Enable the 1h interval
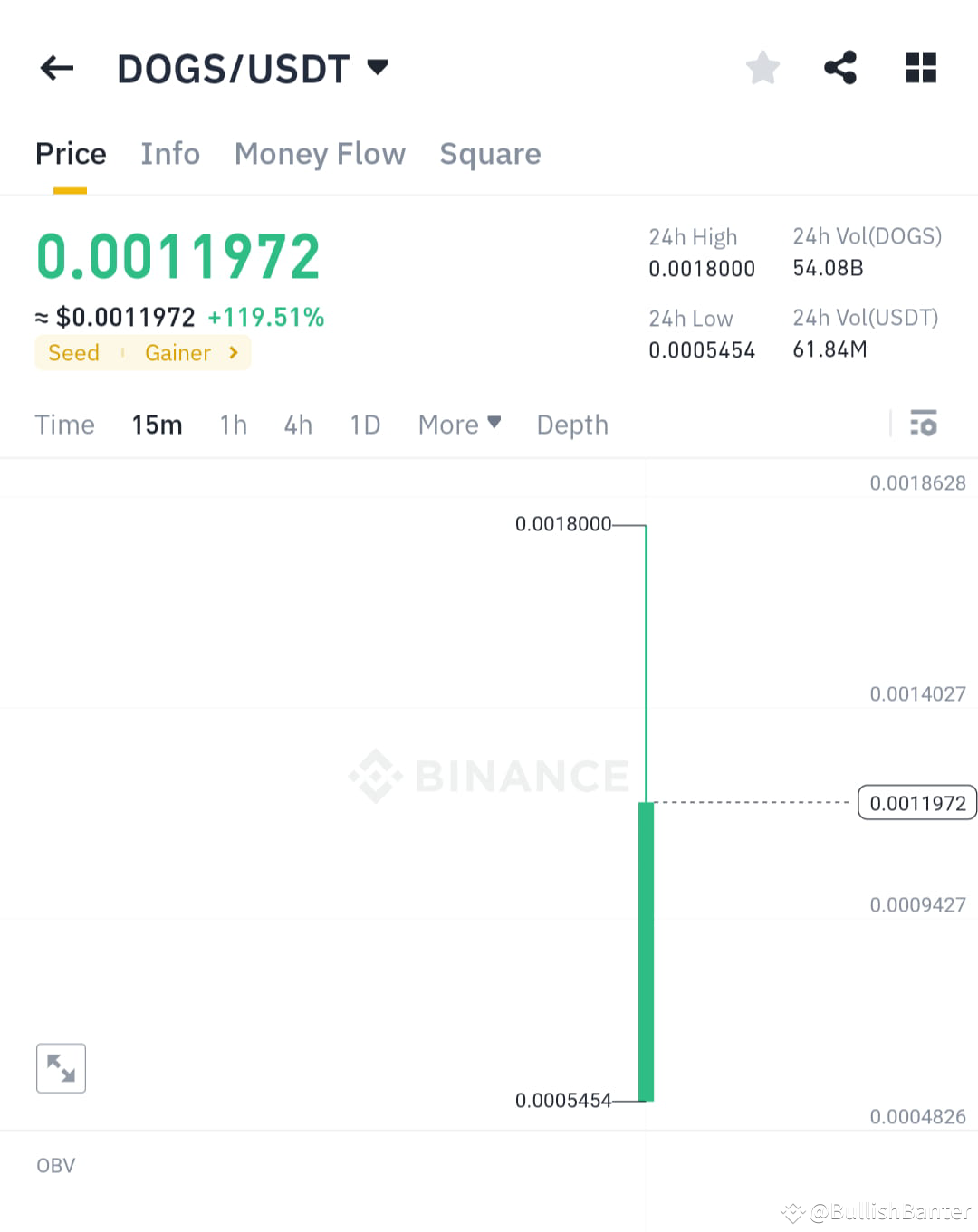Image resolution: width=978 pixels, height=1232 pixels. [x=233, y=424]
